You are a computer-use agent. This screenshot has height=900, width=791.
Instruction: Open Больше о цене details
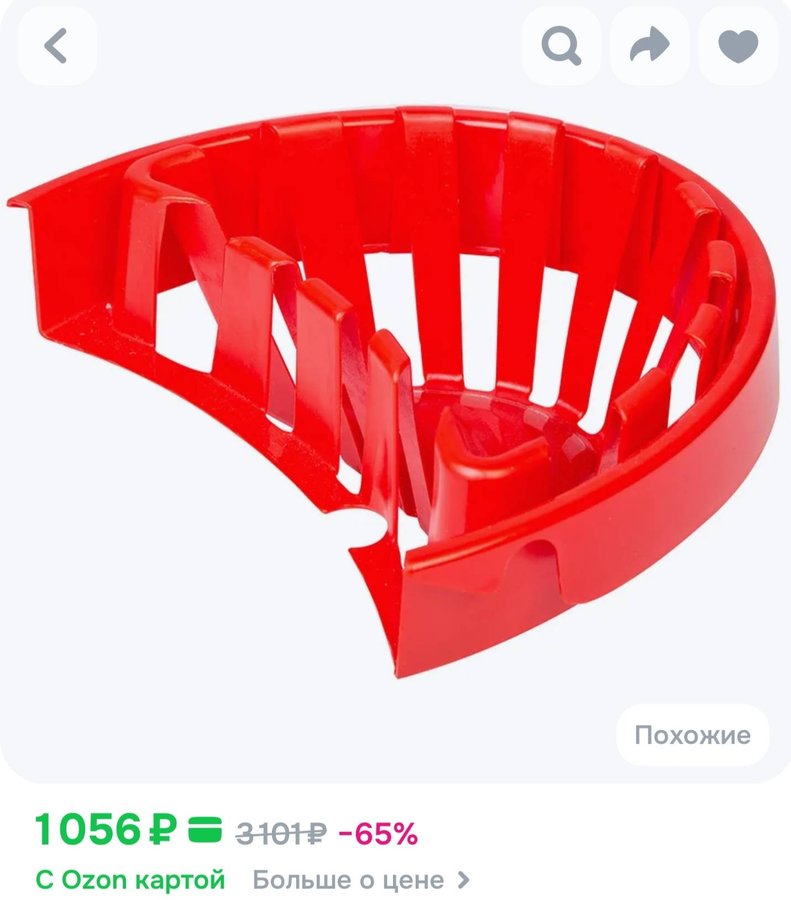360,880
